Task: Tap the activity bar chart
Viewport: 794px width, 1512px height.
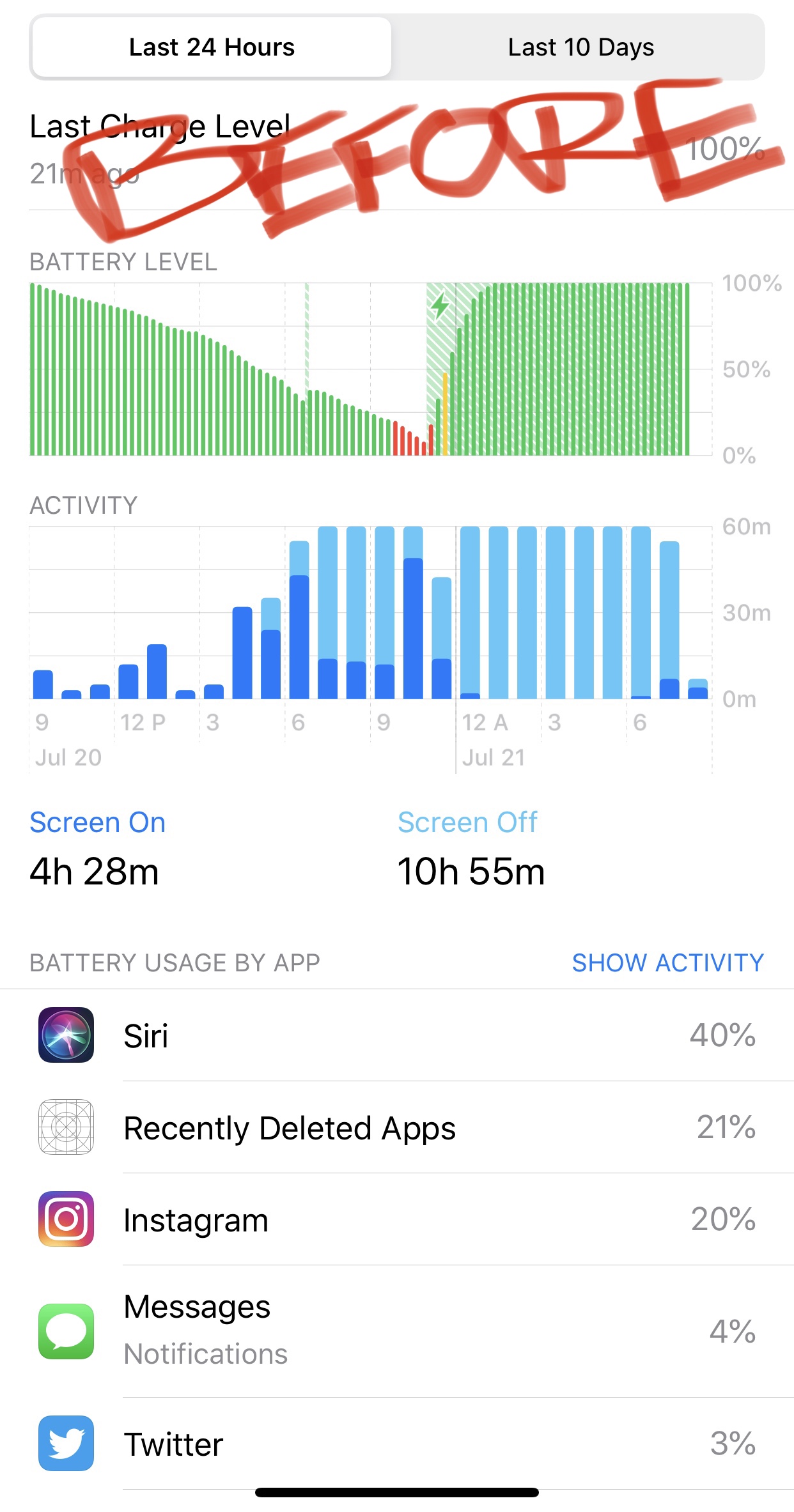Action: tap(371, 612)
